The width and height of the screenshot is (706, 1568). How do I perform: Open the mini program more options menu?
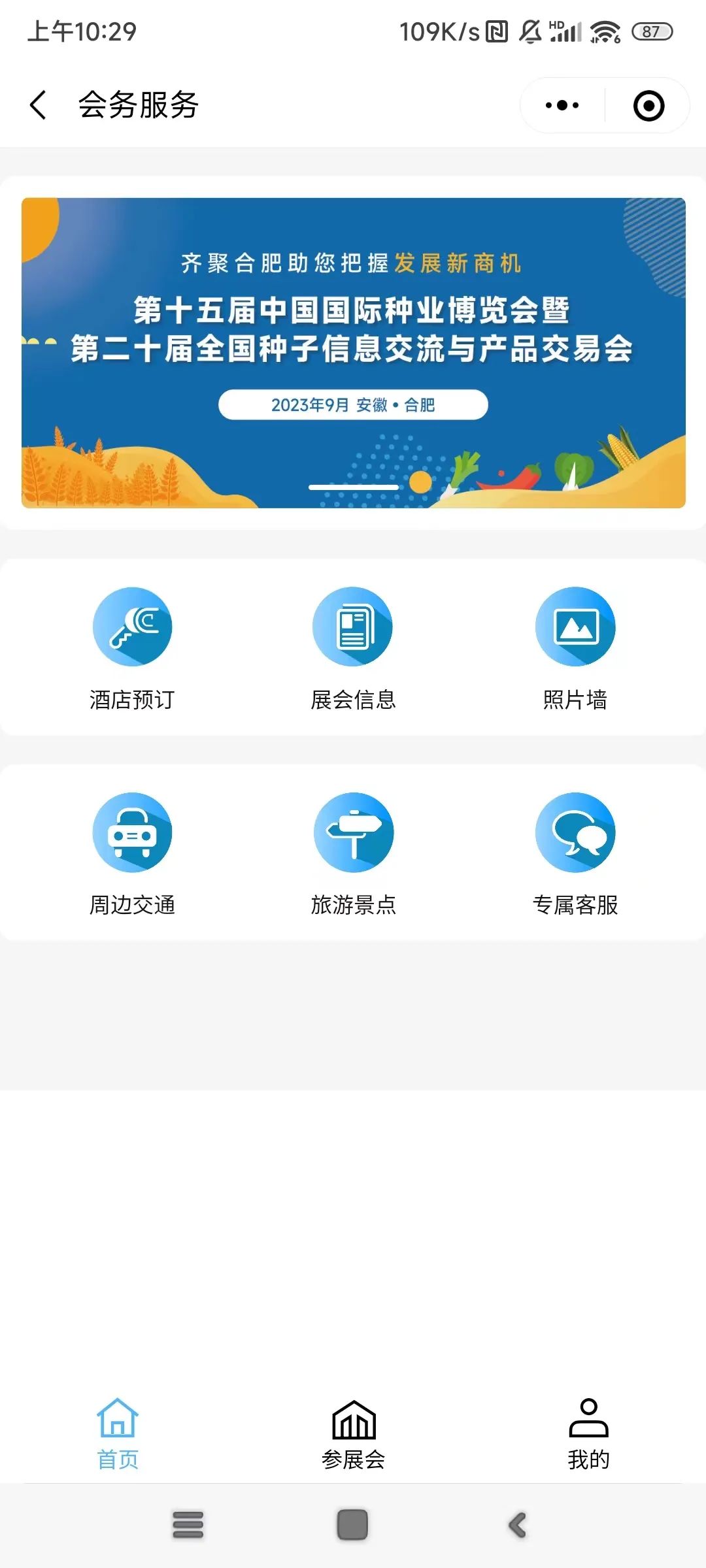tap(562, 105)
